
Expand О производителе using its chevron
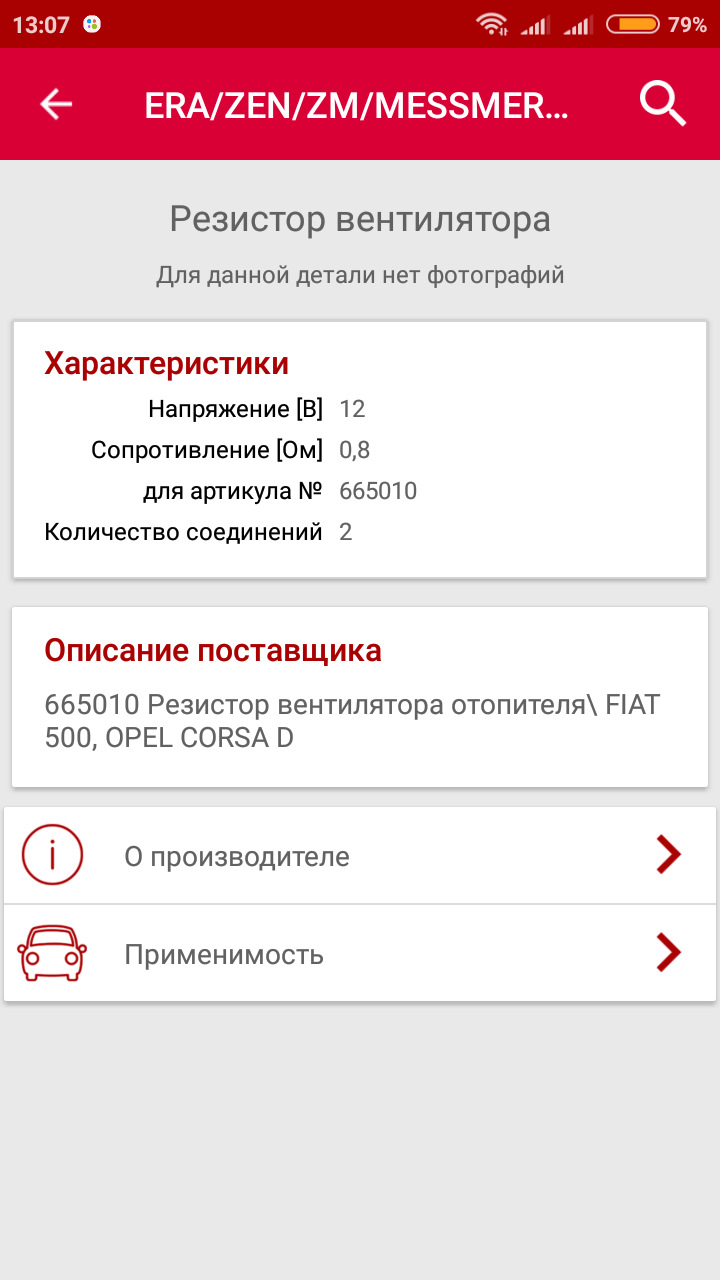pos(668,854)
